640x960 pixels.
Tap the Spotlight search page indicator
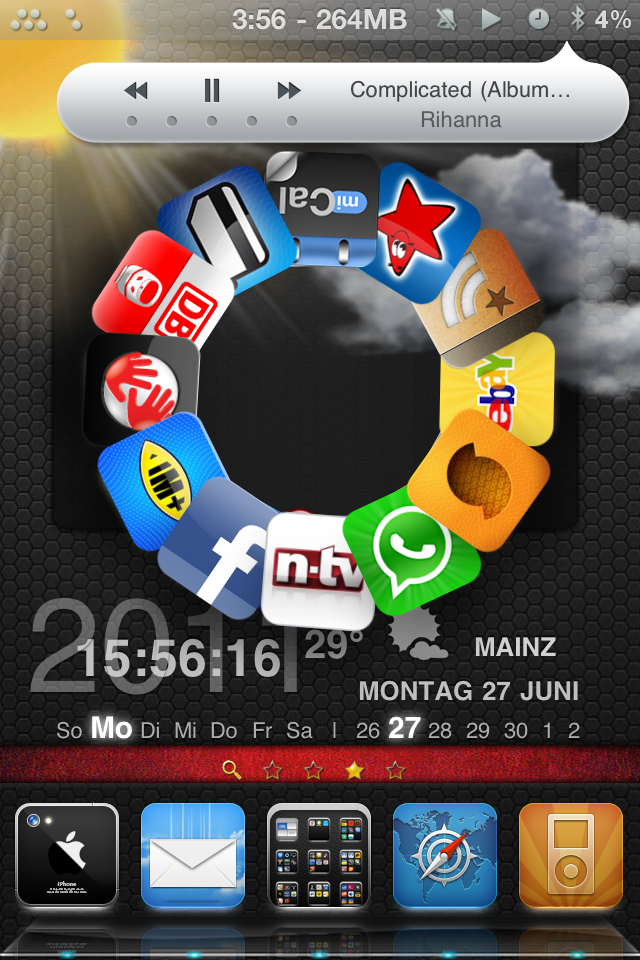coord(231,770)
